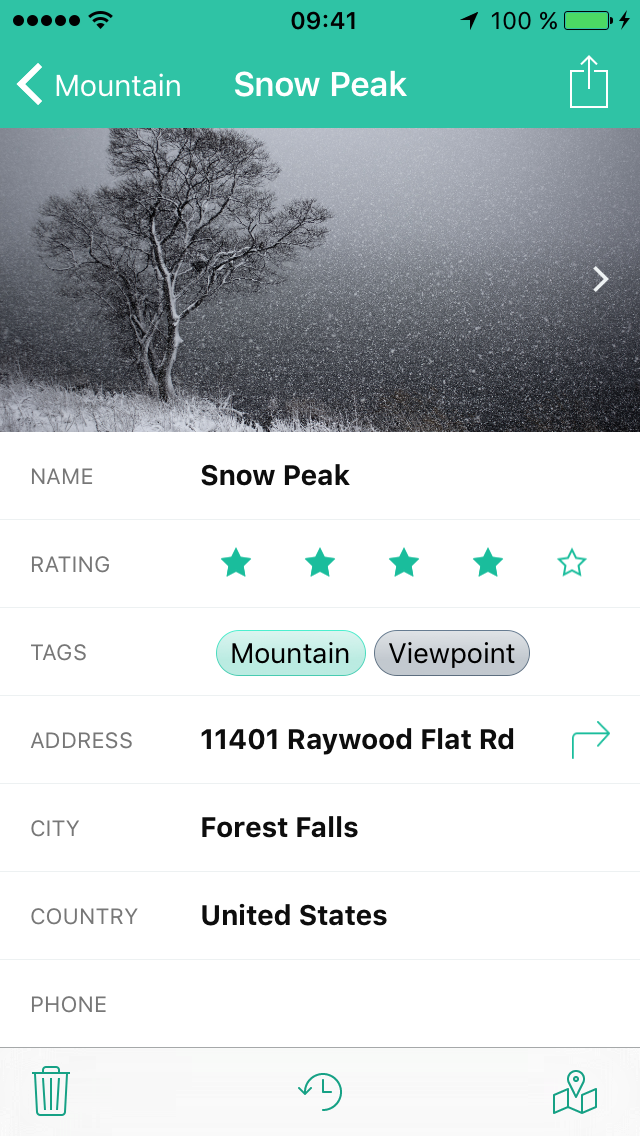The image size is (640, 1136).
Task: Set the rating to one star
Action: tap(236, 564)
